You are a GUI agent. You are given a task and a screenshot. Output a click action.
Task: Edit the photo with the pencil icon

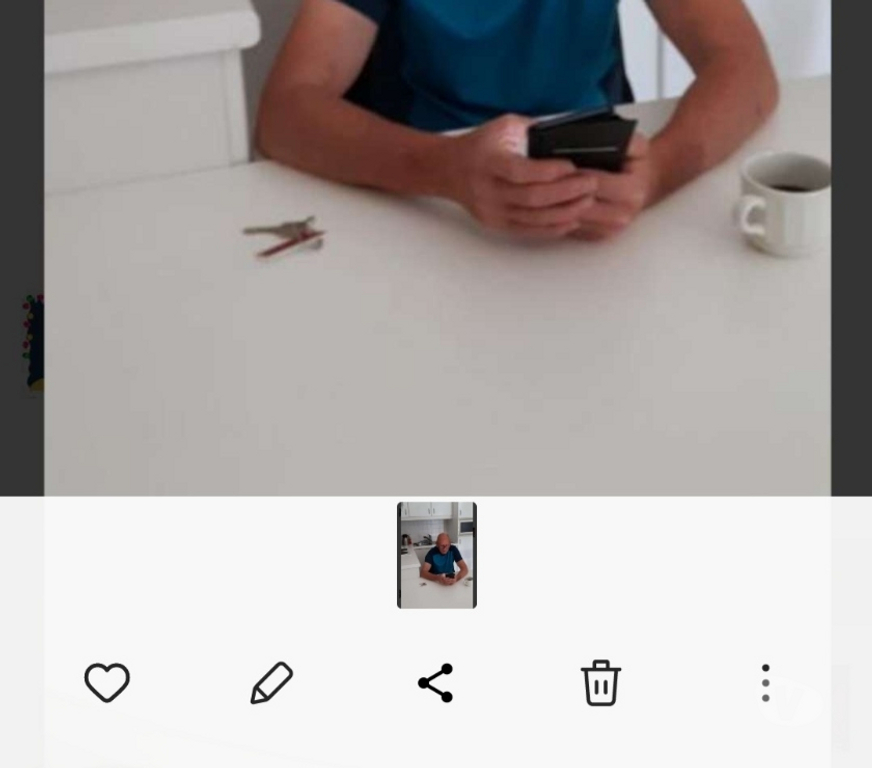click(271, 683)
